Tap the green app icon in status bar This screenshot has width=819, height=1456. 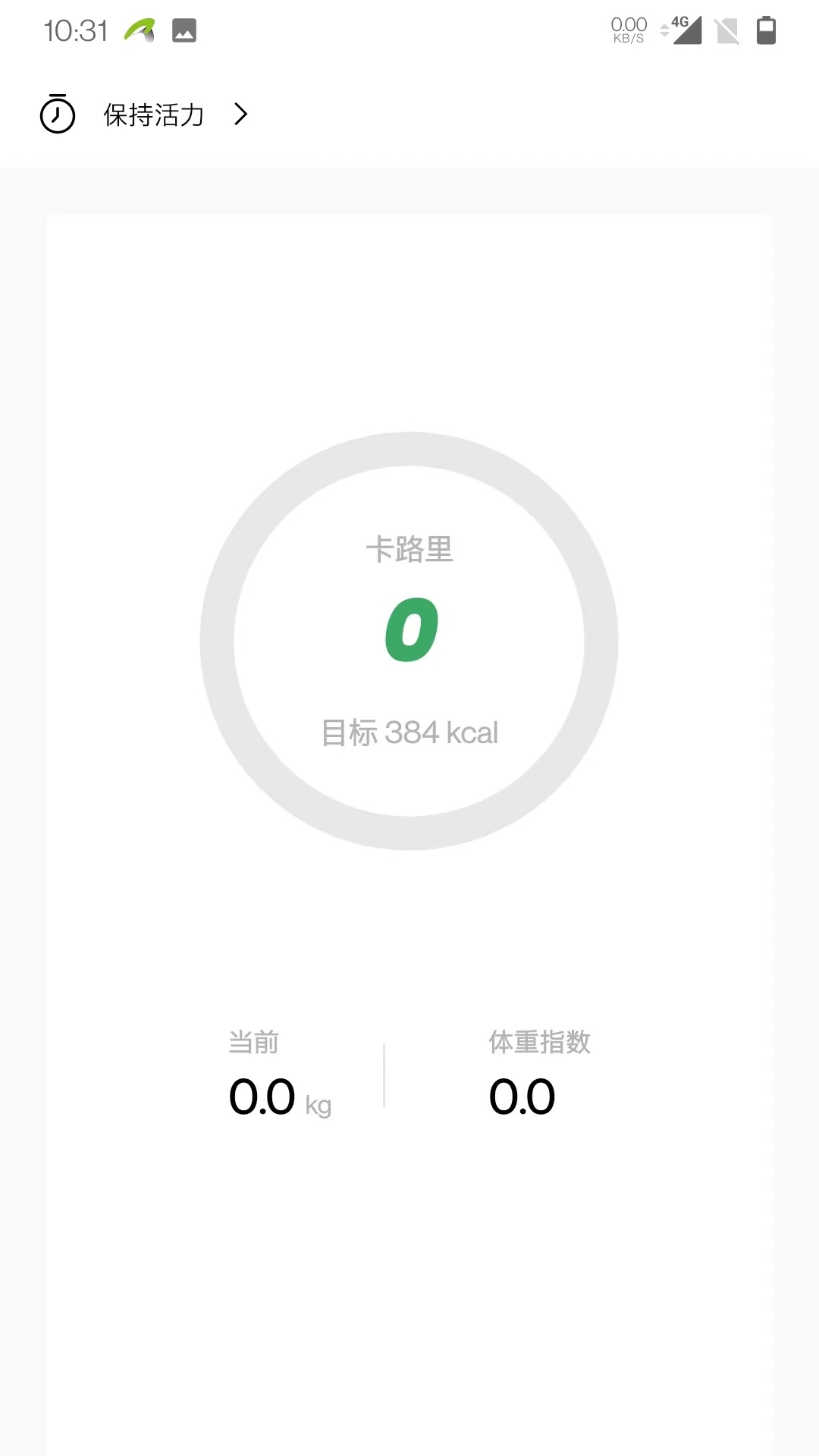pyautogui.click(x=140, y=30)
